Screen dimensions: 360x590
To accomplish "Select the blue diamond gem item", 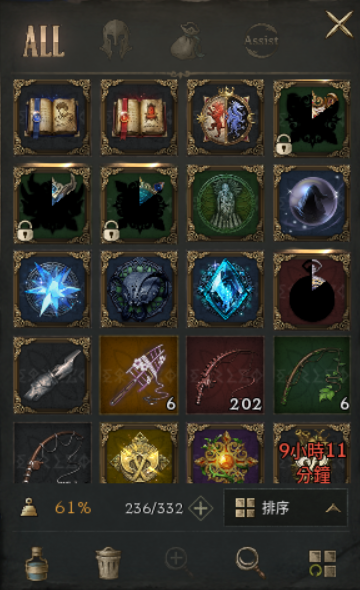I will click(225, 289).
